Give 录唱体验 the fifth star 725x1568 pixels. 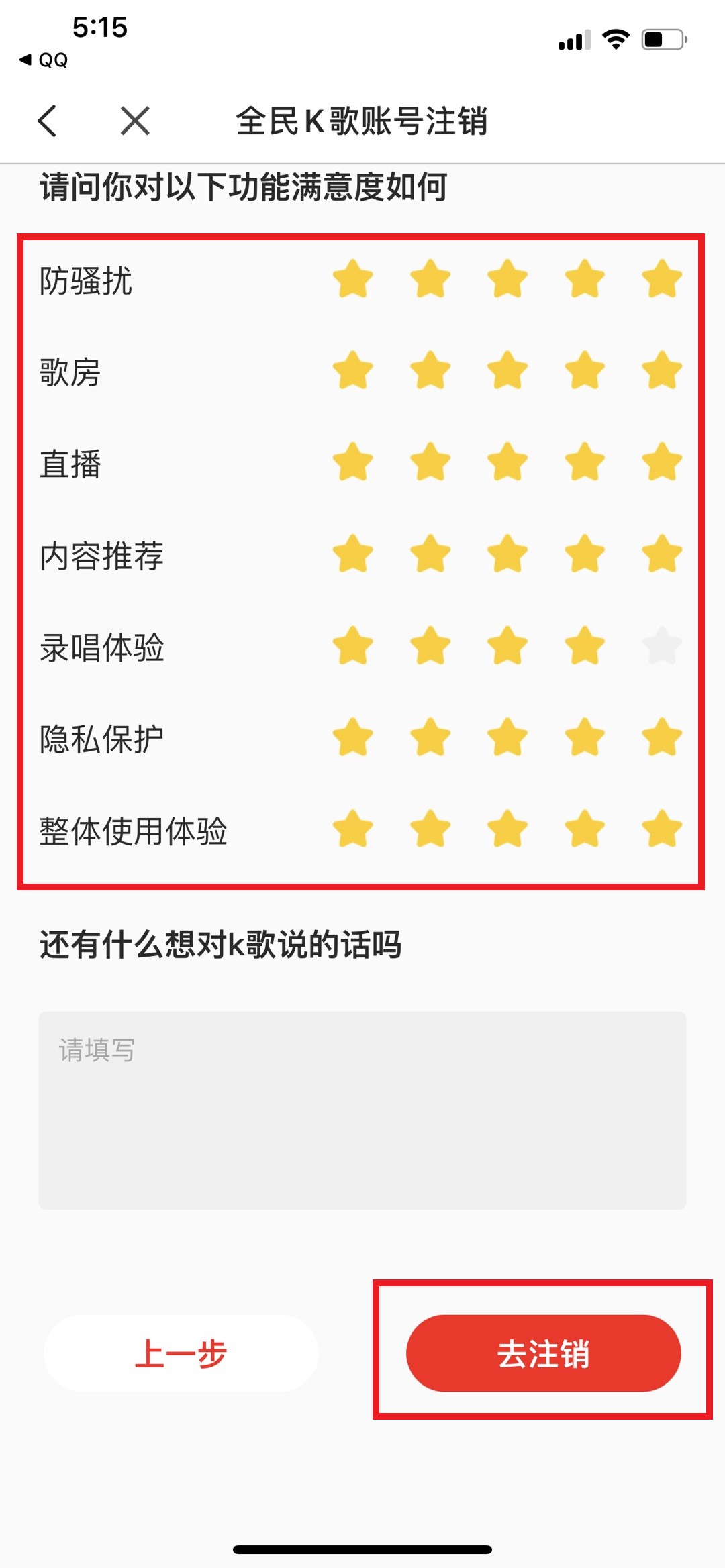pyautogui.click(x=662, y=645)
